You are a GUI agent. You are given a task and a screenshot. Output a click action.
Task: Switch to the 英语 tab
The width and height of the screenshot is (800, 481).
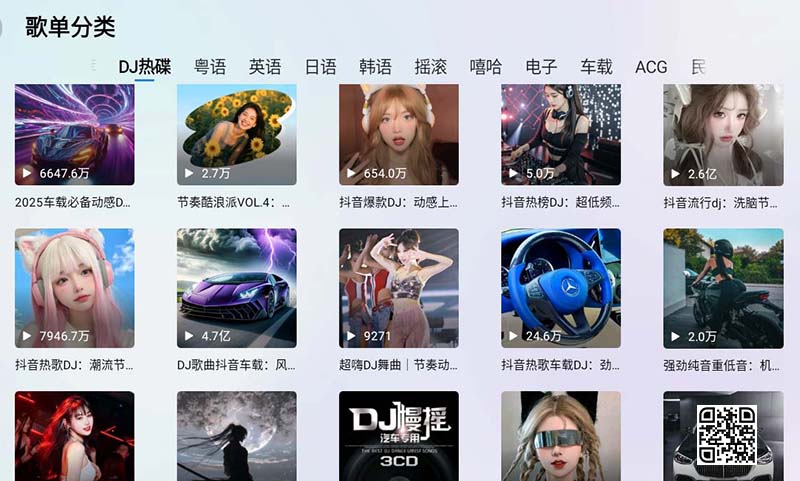265,67
